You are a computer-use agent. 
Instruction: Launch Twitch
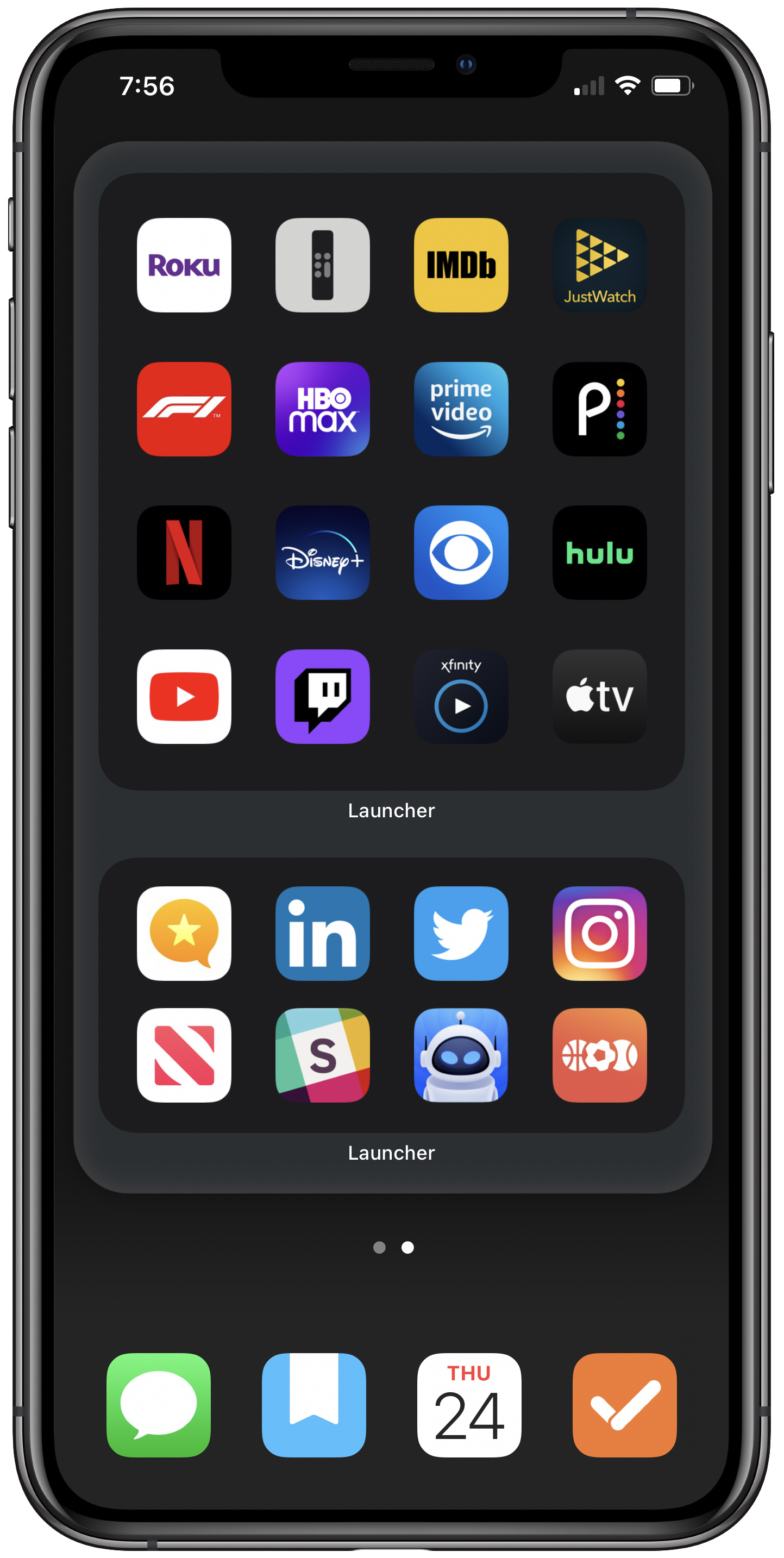322,696
